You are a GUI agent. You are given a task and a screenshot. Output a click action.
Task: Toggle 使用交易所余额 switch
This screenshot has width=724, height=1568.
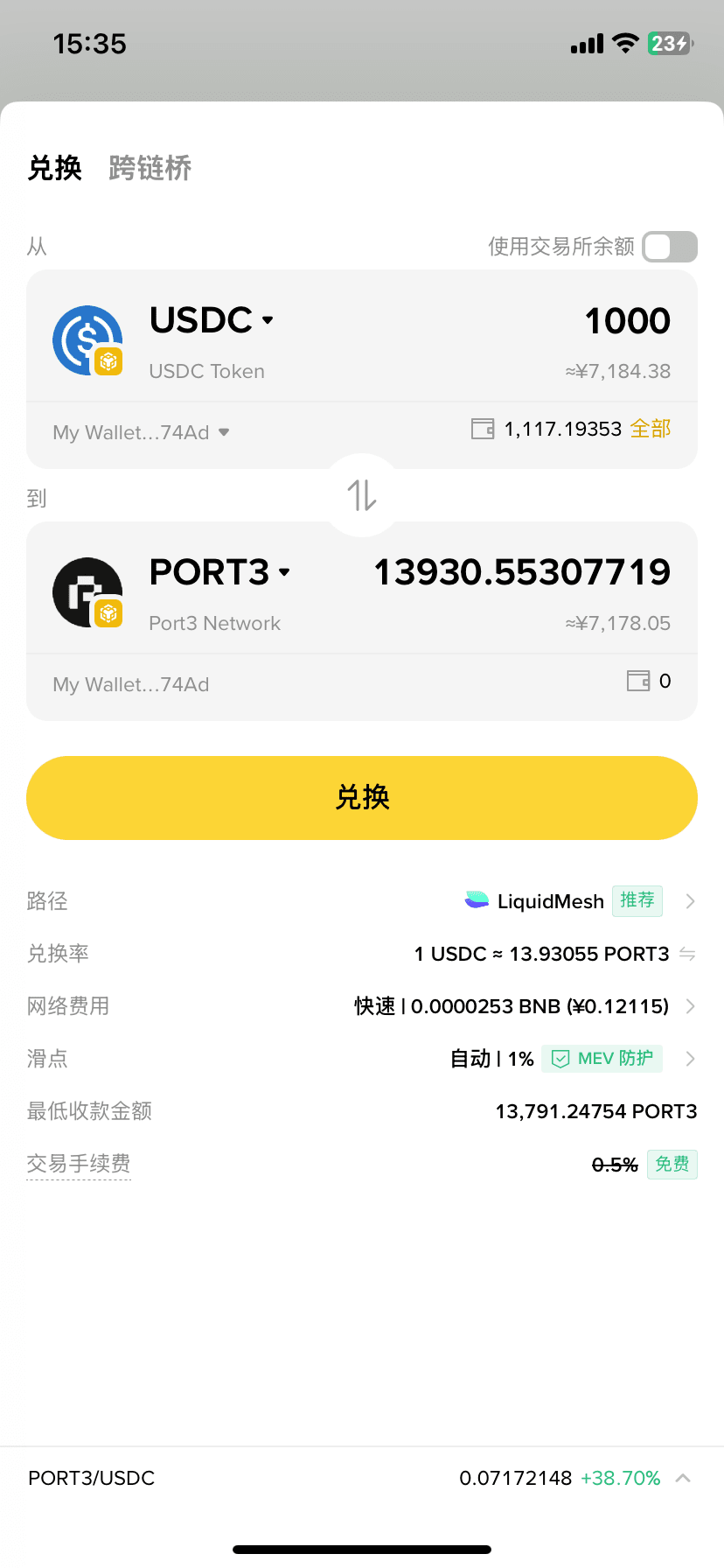tap(669, 247)
